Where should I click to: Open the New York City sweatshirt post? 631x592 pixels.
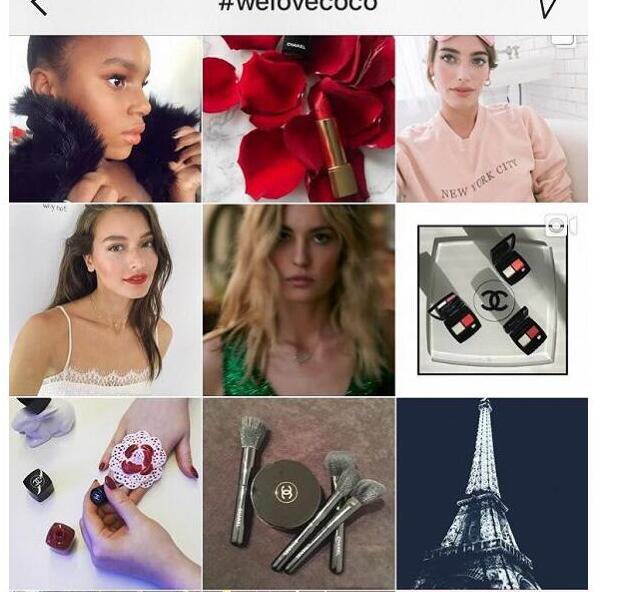[x=491, y=119]
